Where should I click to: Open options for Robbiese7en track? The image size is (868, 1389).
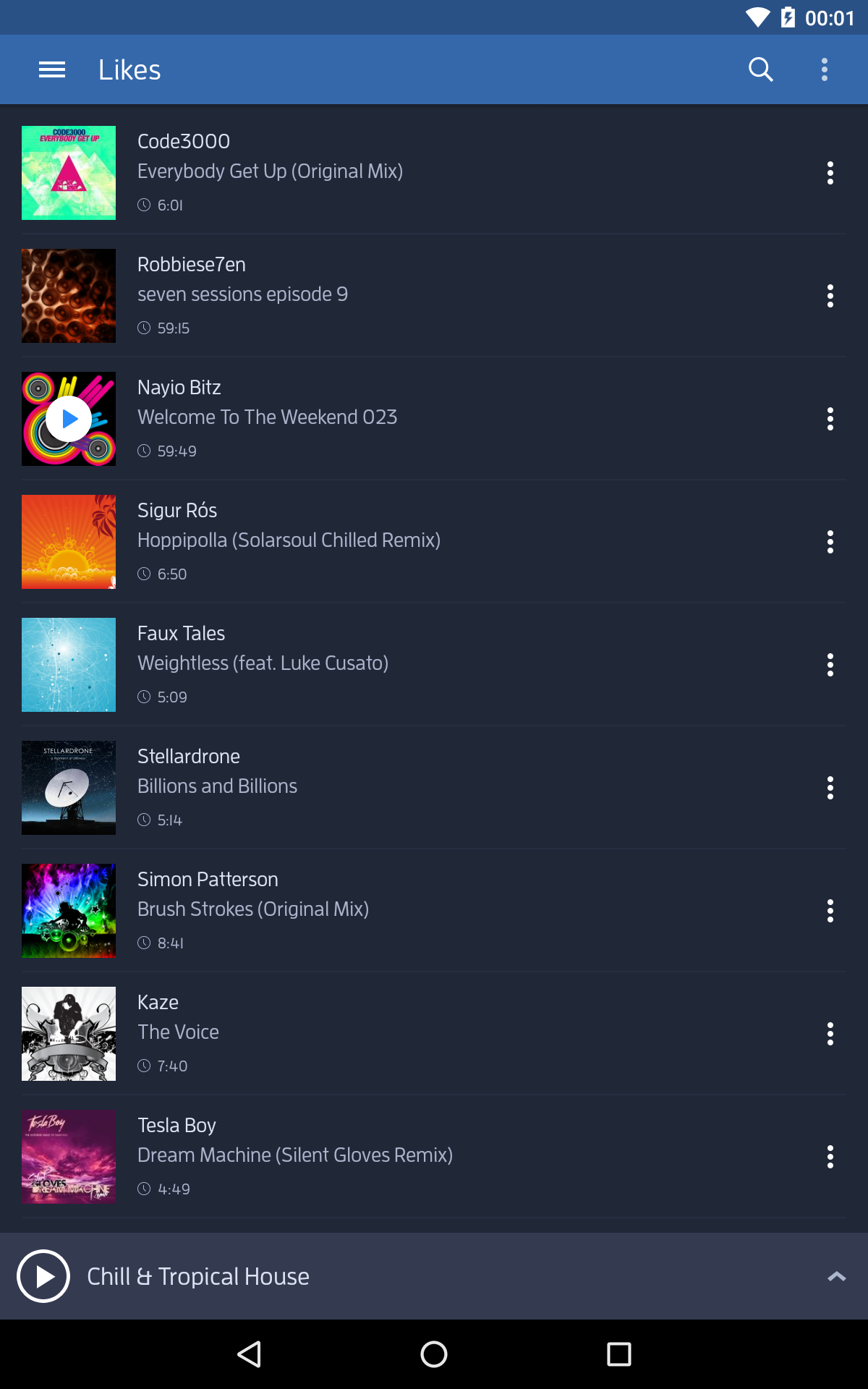tap(830, 296)
